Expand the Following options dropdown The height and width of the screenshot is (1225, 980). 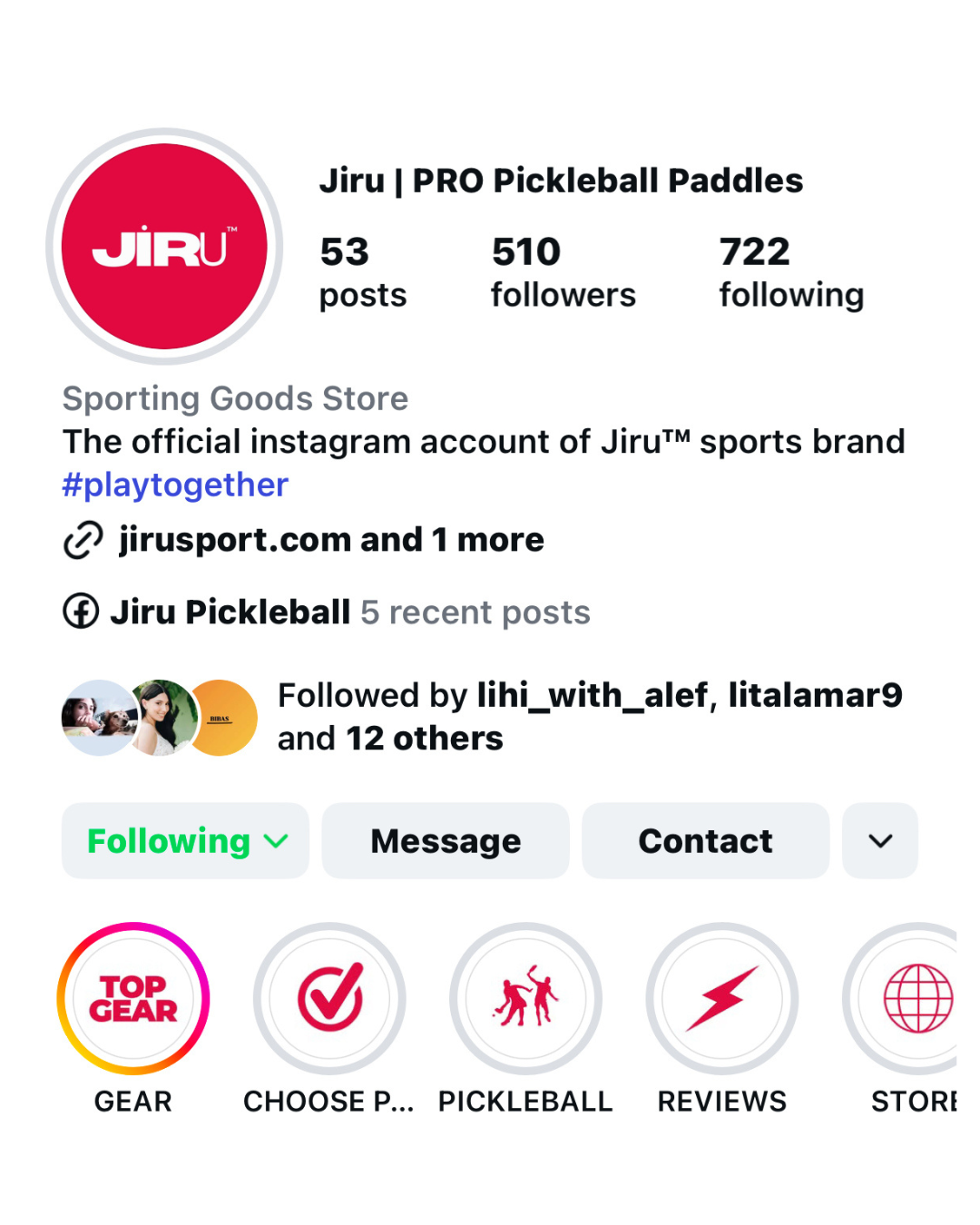click(185, 841)
